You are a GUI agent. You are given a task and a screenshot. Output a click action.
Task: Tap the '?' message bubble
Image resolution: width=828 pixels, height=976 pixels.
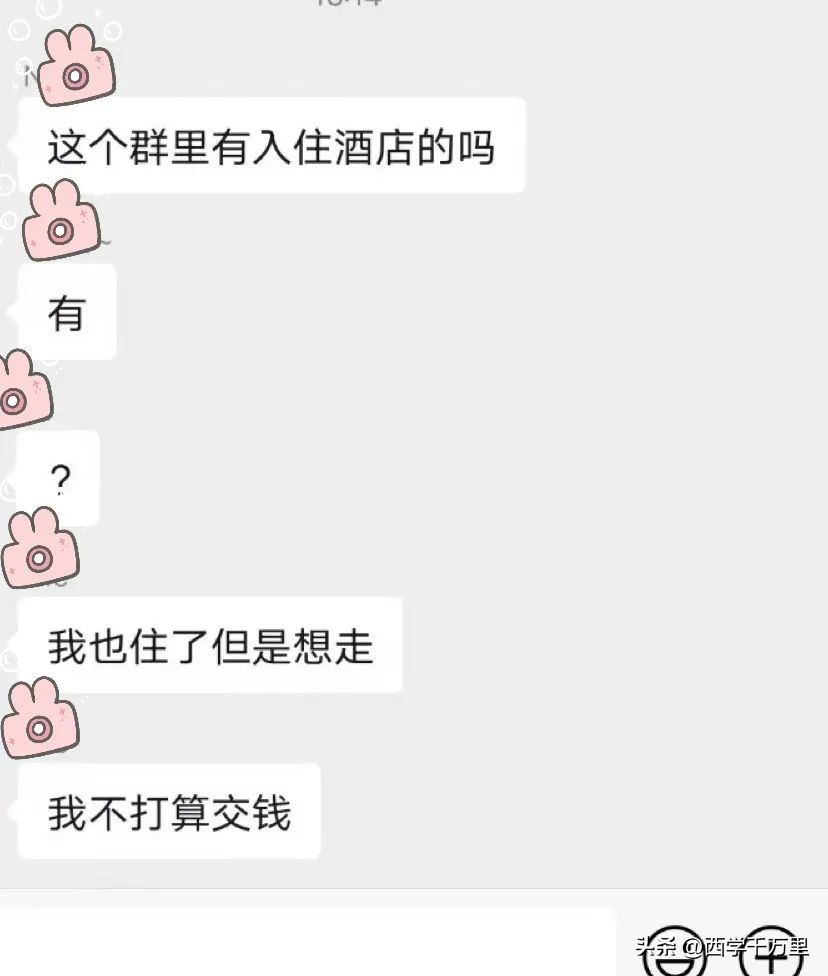[60, 478]
